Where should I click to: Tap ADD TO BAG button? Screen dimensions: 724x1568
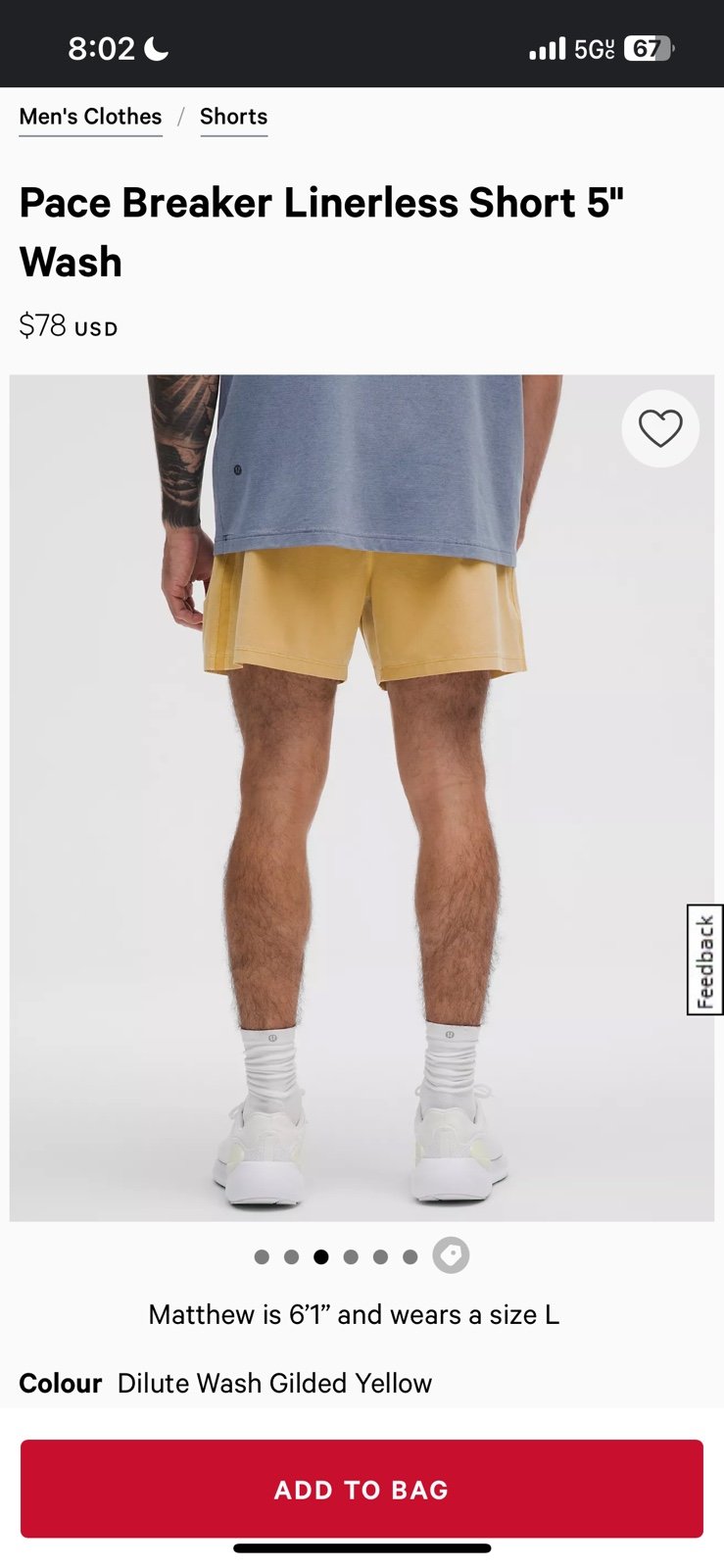(x=362, y=1489)
